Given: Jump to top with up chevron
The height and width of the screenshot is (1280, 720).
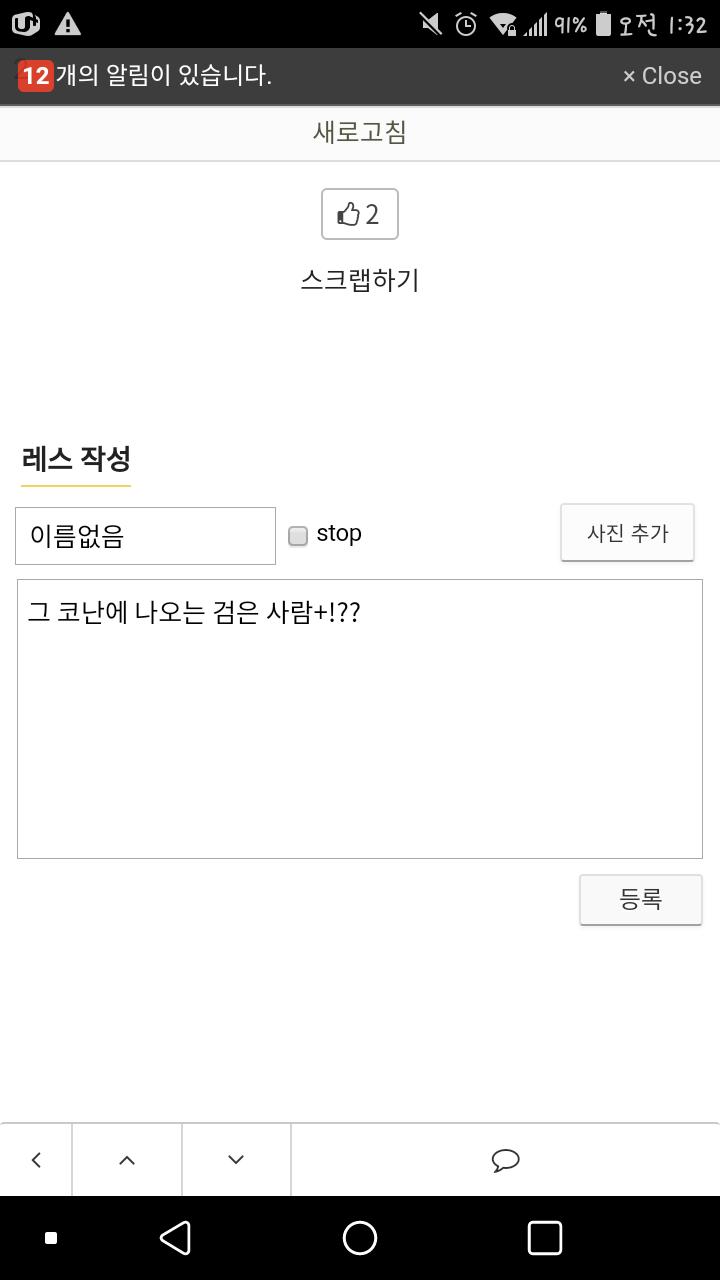Looking at the screenshot, I should (127, 1160).
